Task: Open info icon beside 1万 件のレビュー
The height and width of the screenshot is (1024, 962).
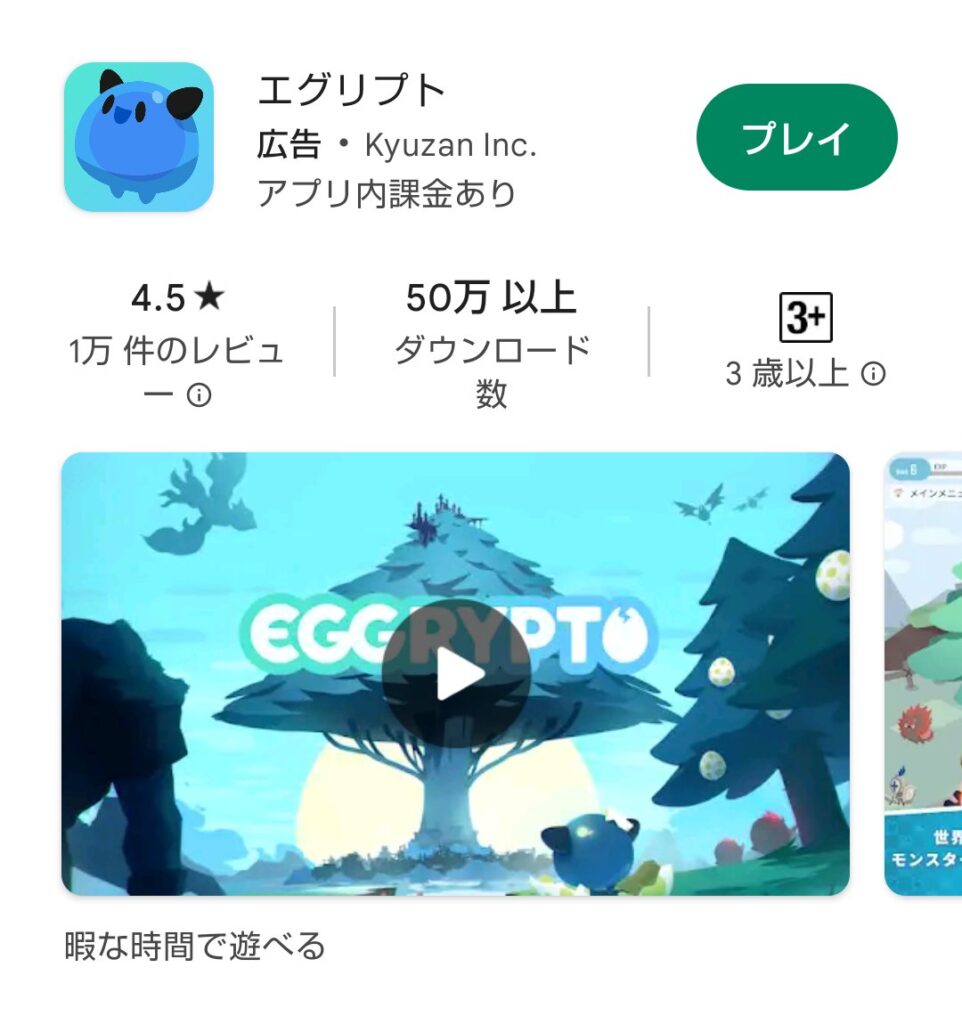Action: pyautogui.click(x=200, y=396)
